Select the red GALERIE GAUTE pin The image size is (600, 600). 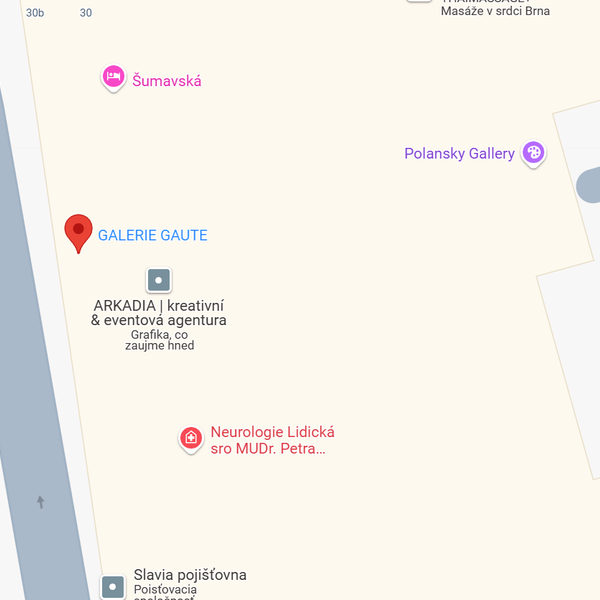pyautogui.click(x=78, y=232)
